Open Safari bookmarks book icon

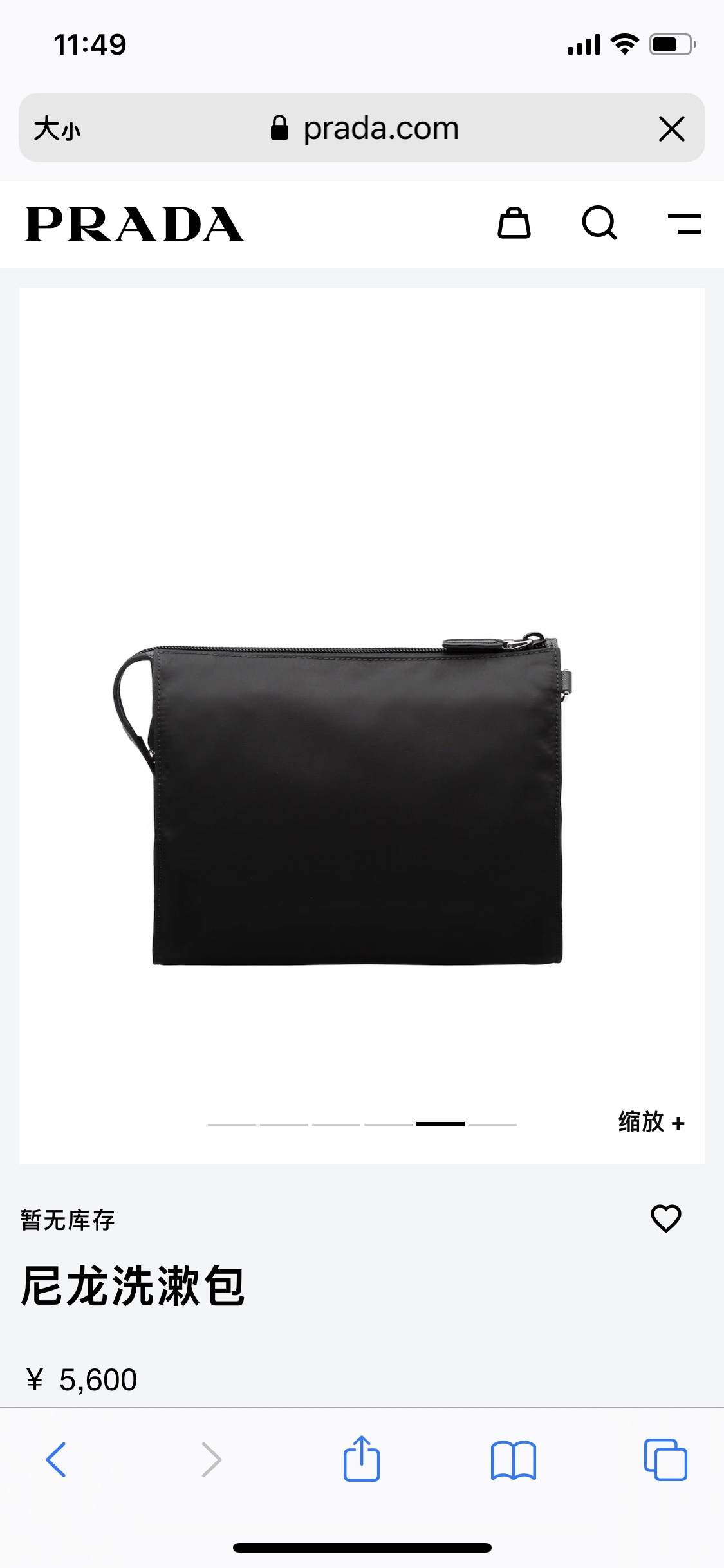point(513,1460)
